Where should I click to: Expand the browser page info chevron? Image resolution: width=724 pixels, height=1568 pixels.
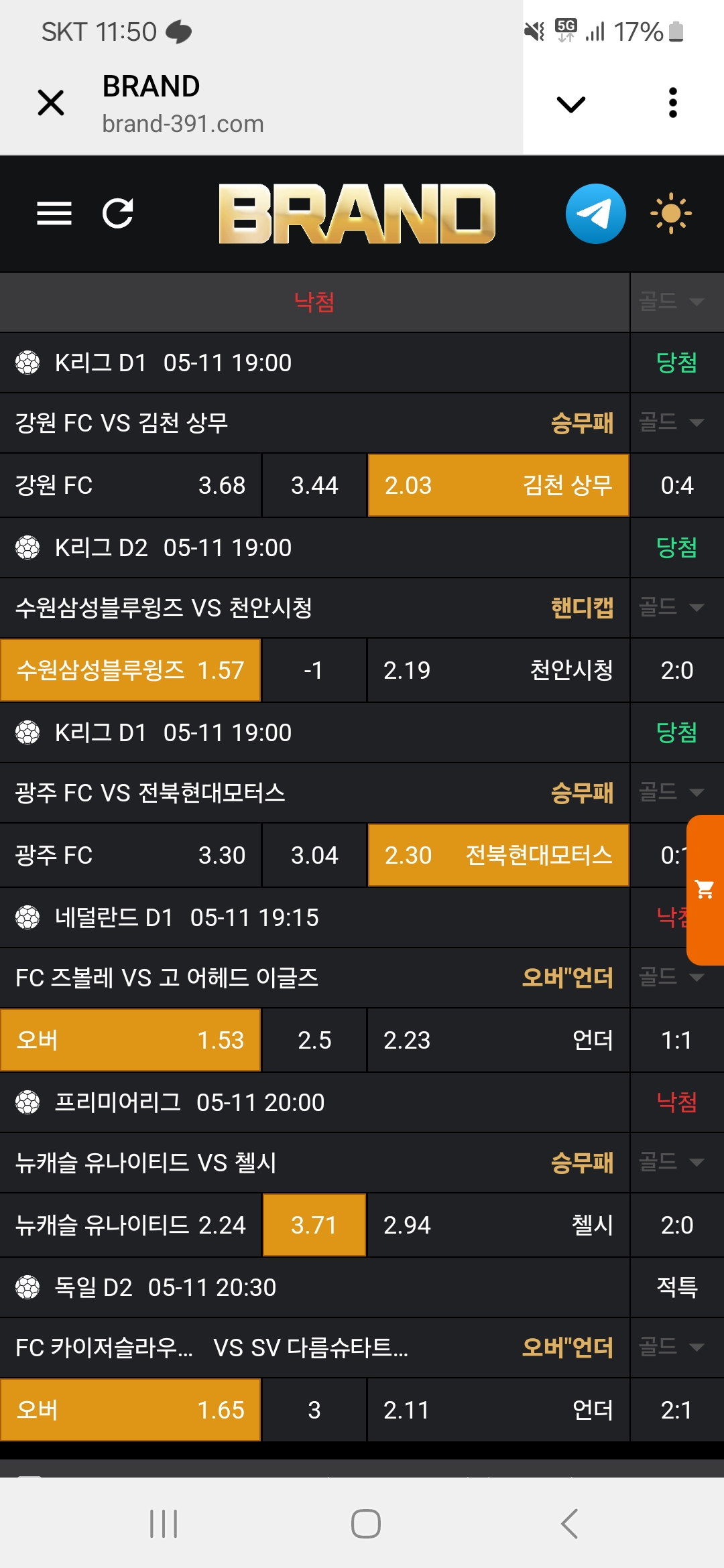point(571,104)
